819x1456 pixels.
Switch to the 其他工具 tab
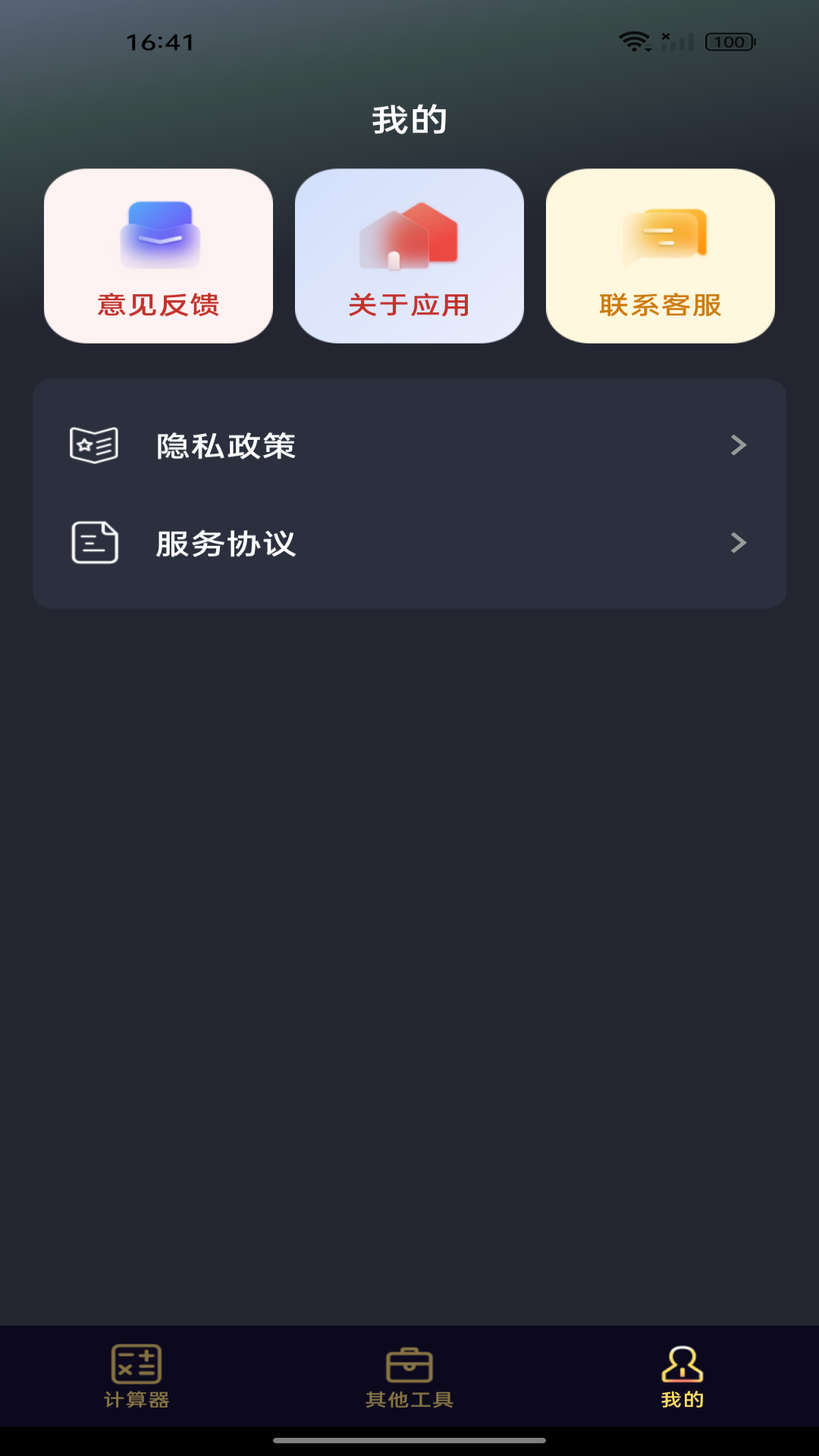[x=409, y=1380]
